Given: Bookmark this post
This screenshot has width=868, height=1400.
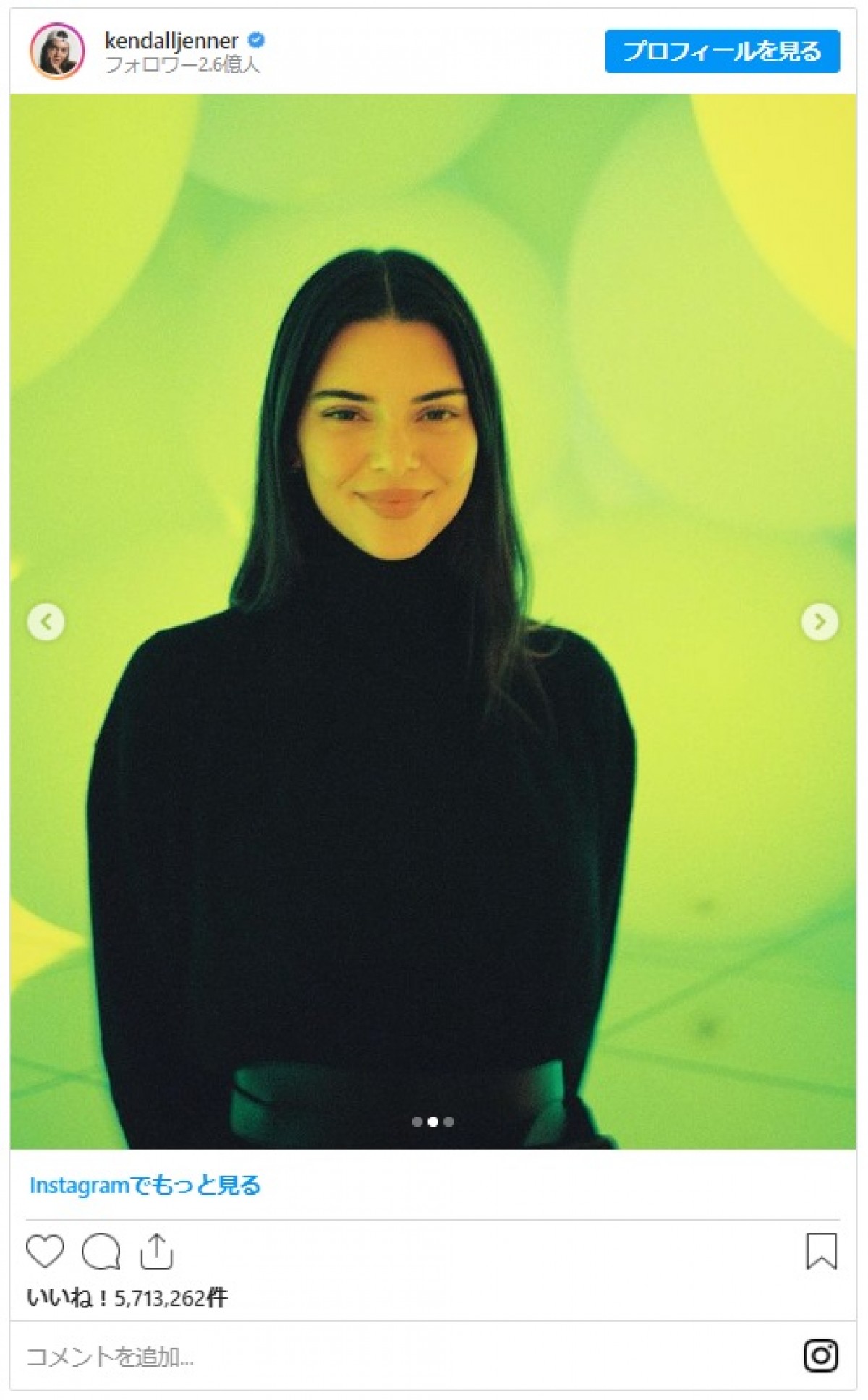Looking at the screenshot, I should [821, 1251].
